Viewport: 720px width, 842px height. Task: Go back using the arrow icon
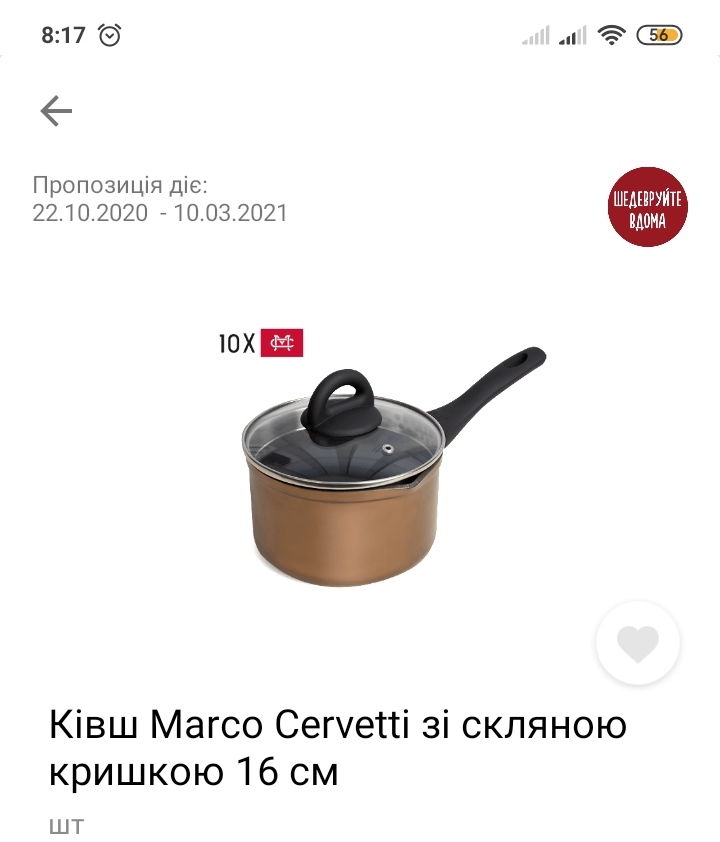(x=57, y=111)
